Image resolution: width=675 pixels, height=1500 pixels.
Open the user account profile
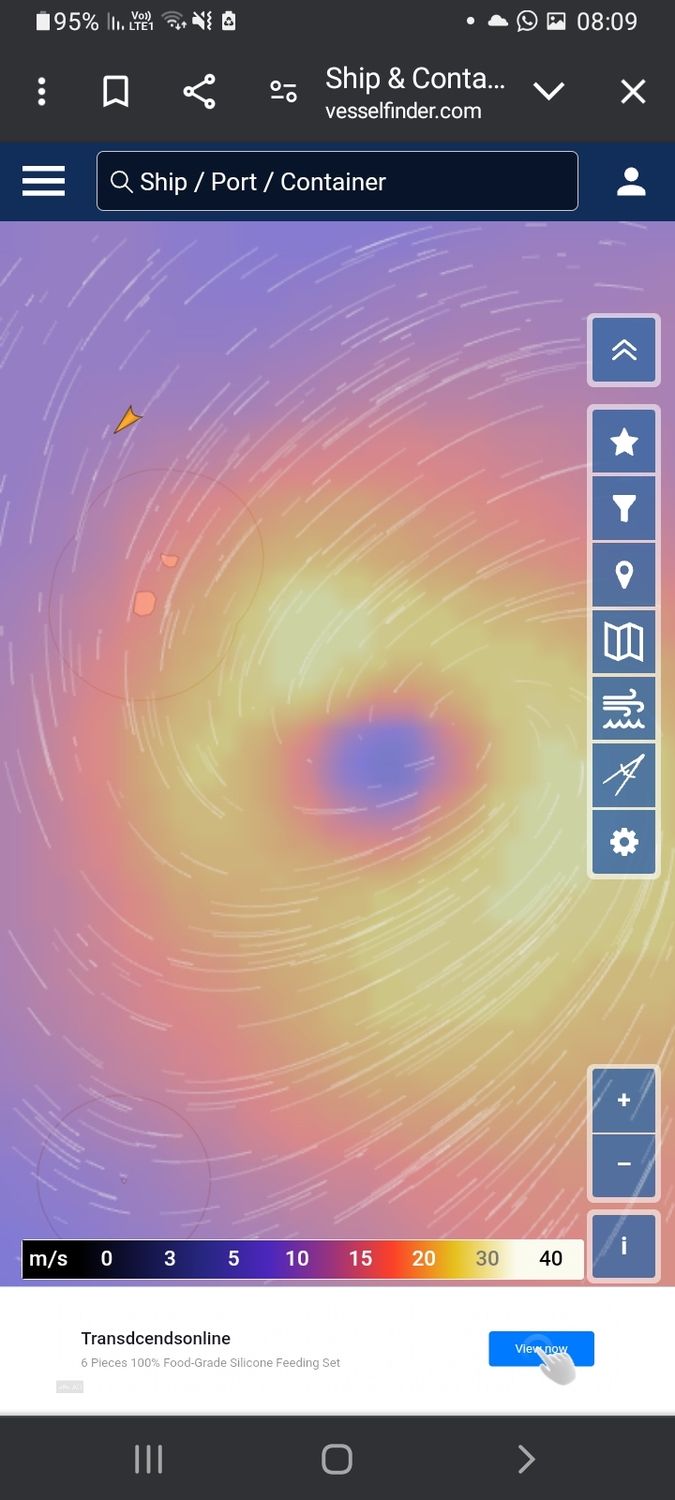click(x=631, y=181)
